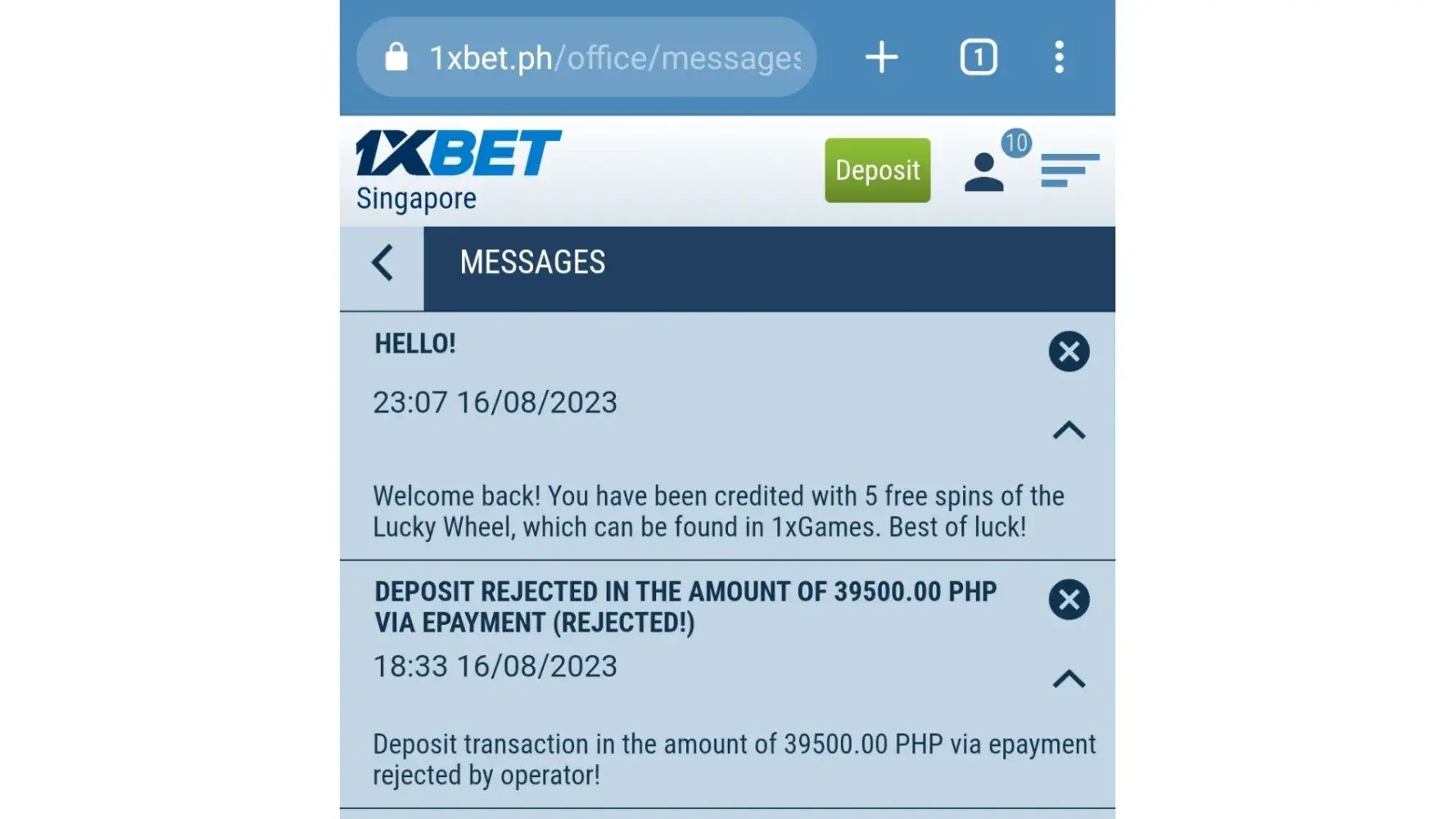
Task: Go back from Messages
Action: click(382, 264)
